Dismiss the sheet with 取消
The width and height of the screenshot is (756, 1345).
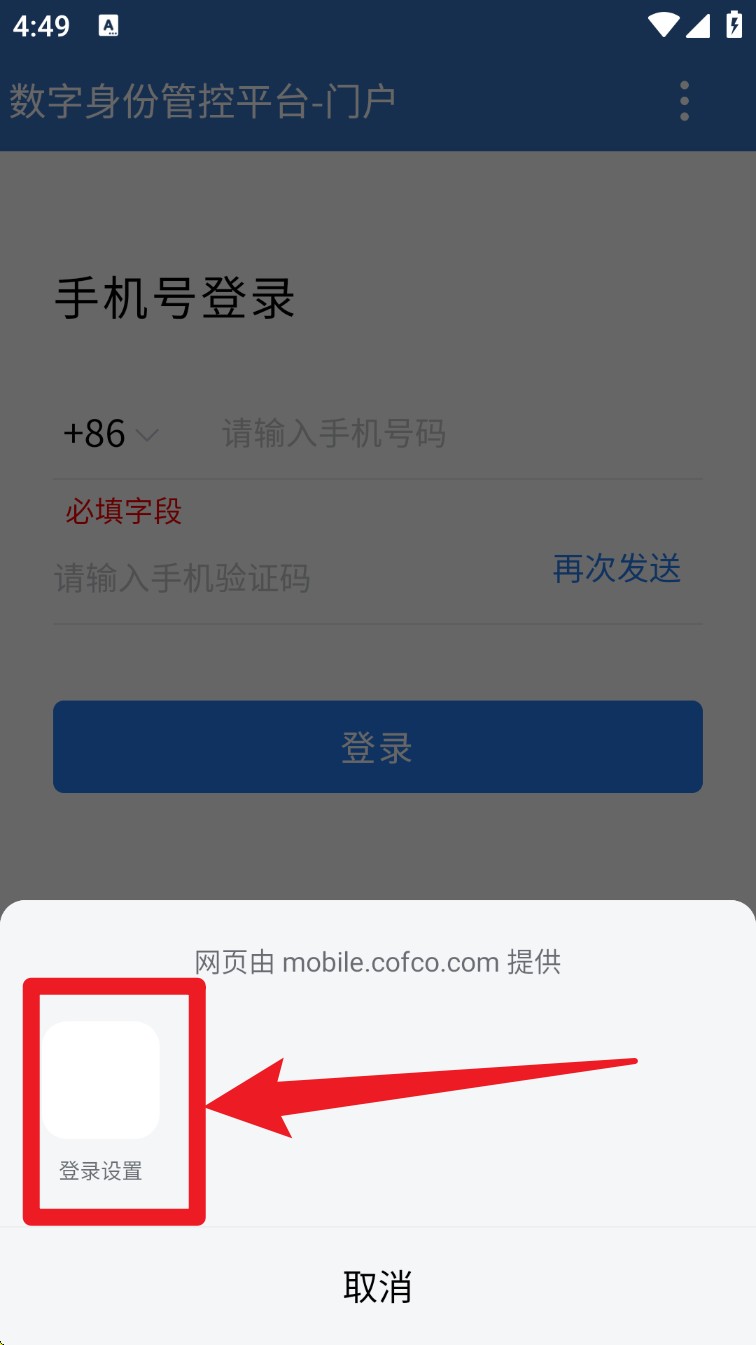coord(377,1286)
